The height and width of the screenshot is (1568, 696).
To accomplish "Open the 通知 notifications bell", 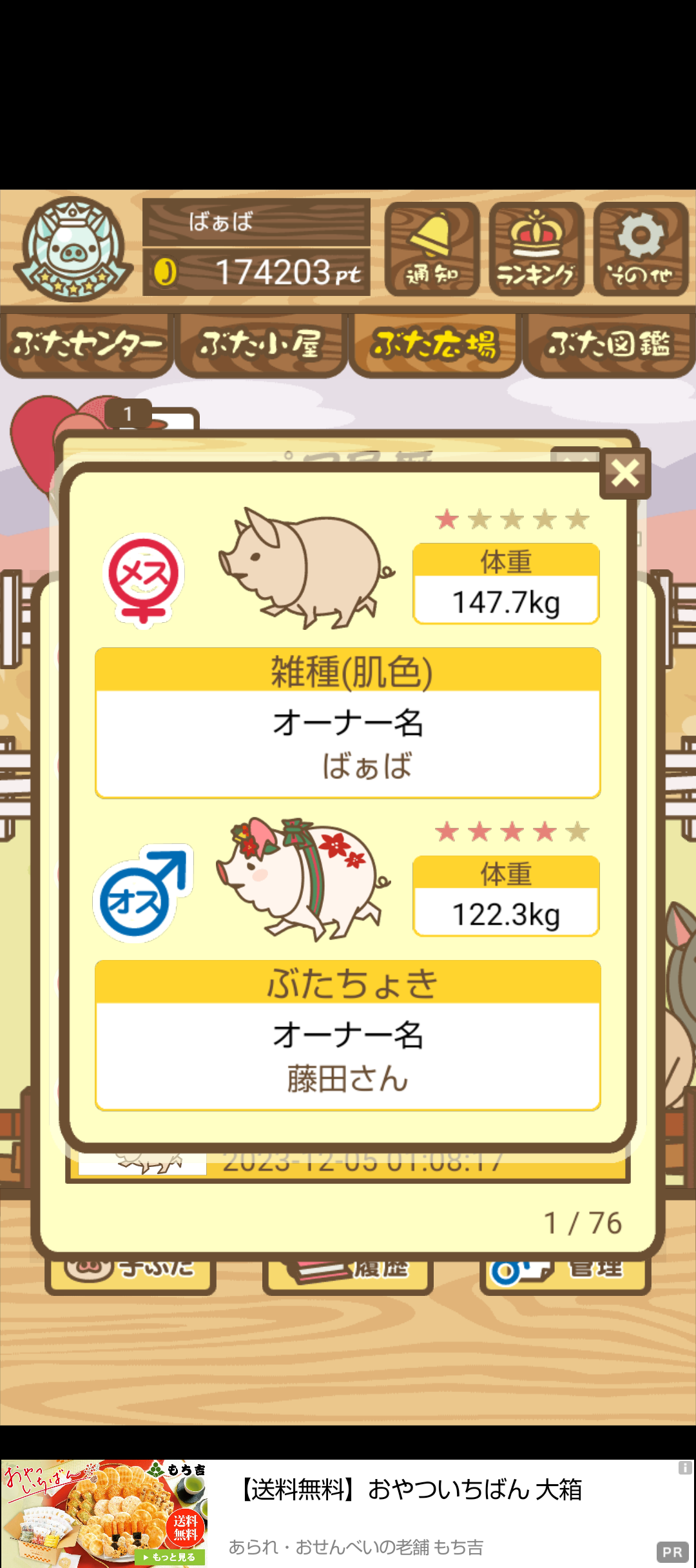I will [432, 249].
